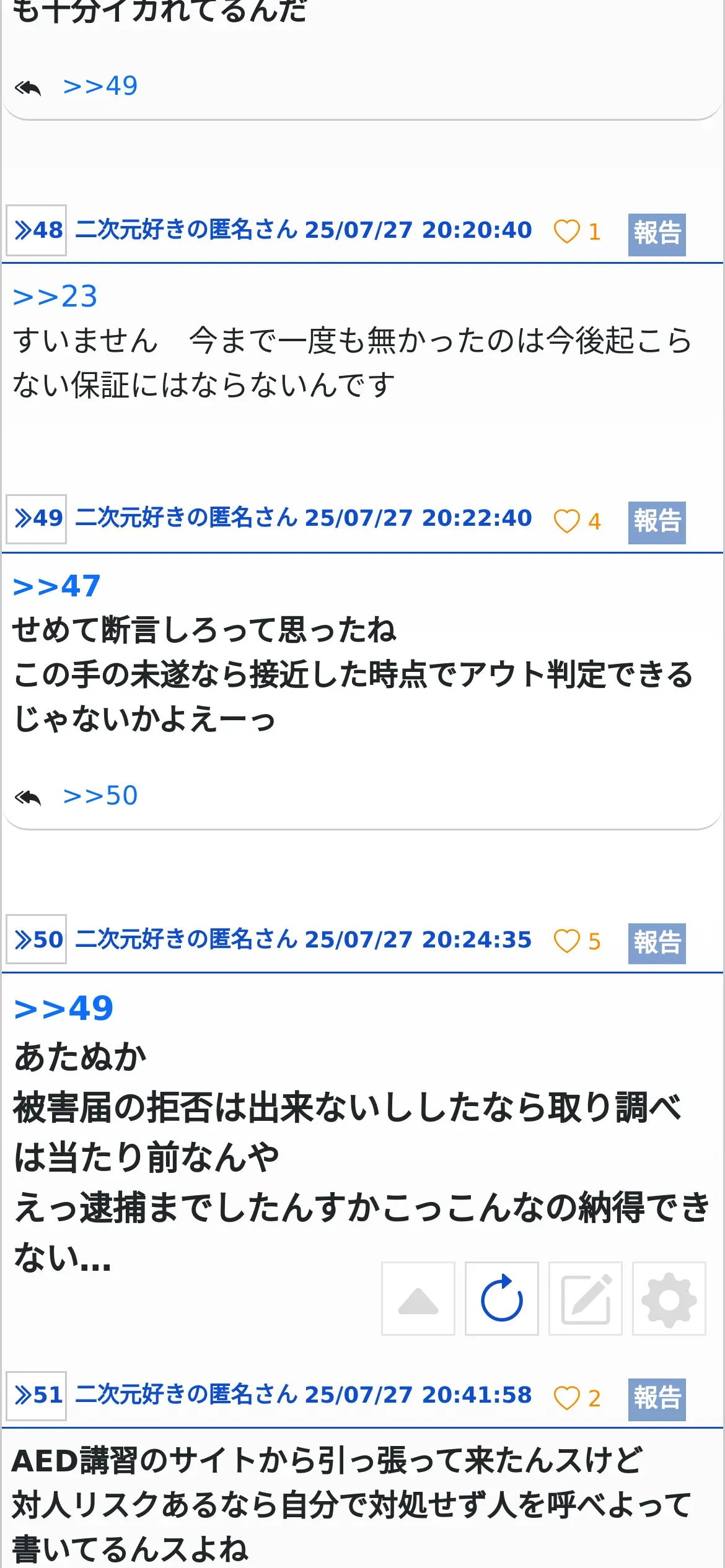Tap the >>49 post number button
Screen dimensions: 725x1568
tap(37, 518)
